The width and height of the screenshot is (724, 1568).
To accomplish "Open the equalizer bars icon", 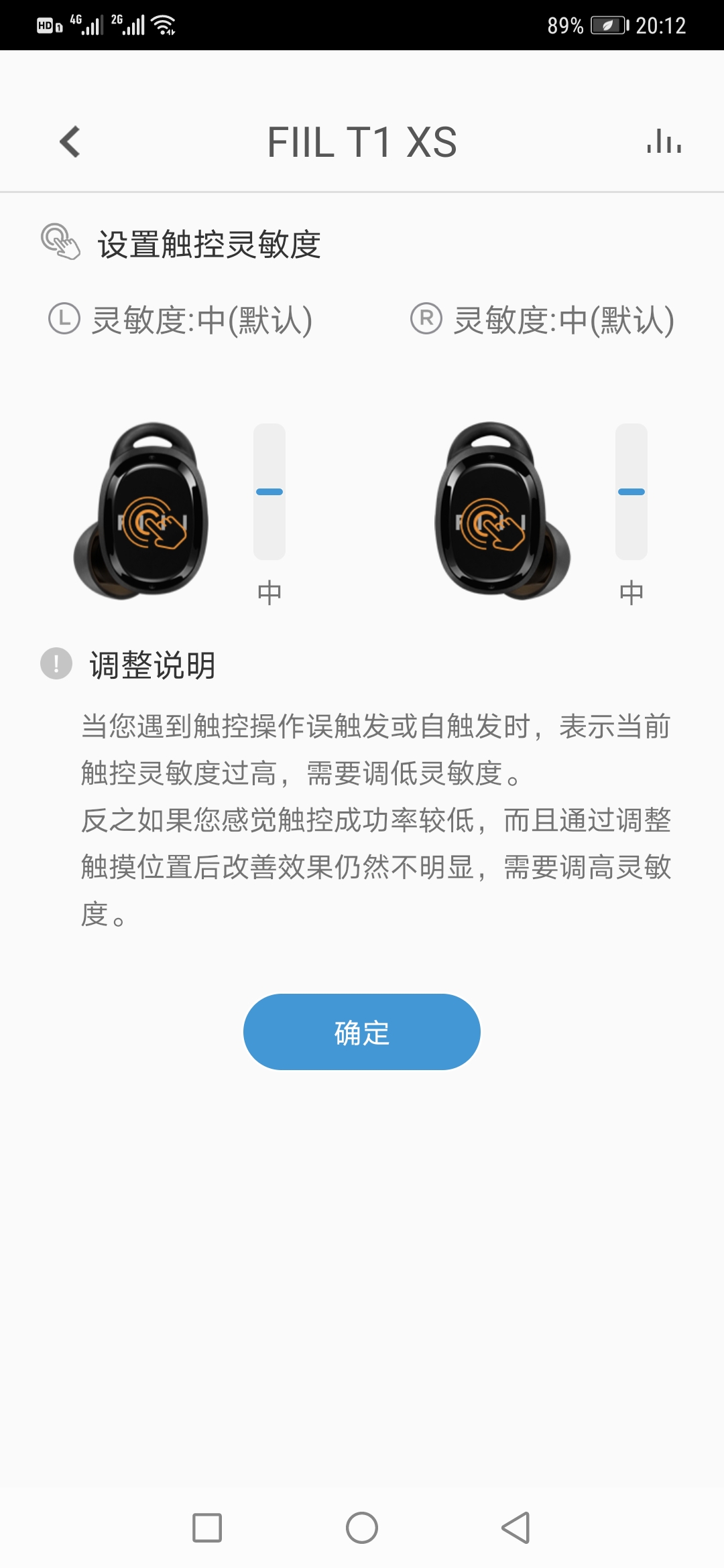I will click(664, 141).
